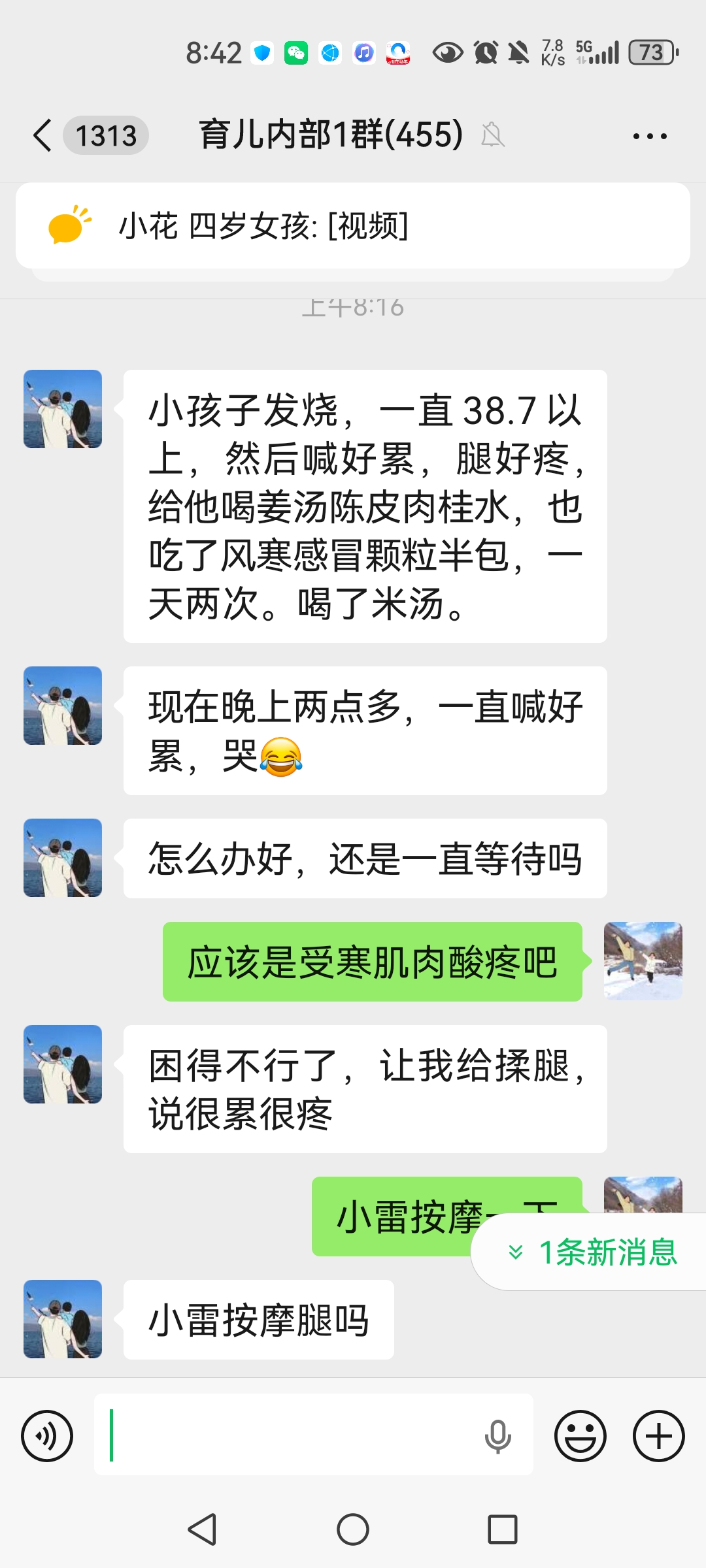View profile of sender of 小雷按摩腿吗
The image size is (706, 1568).
pos(63,1319)
